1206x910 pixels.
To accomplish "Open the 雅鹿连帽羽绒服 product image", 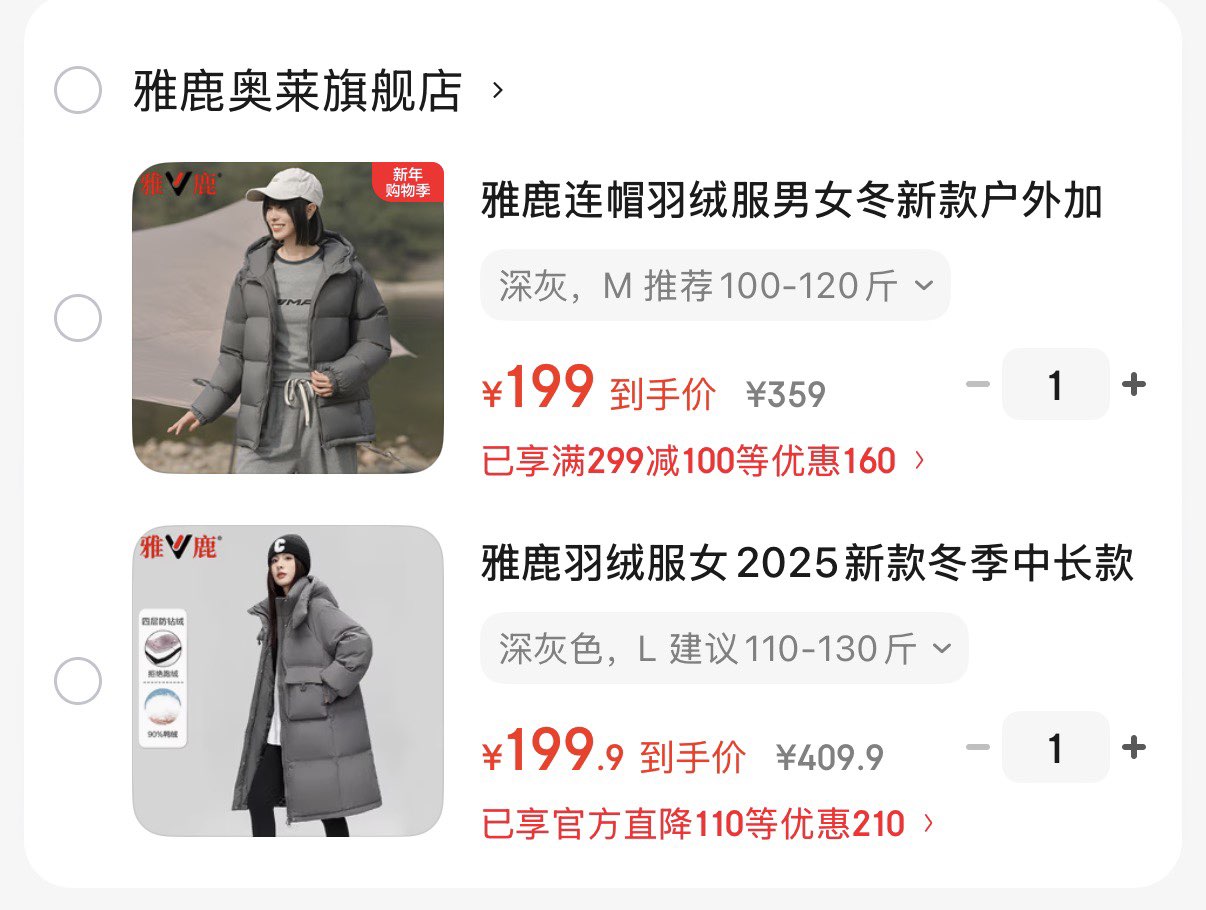I will [288, 318].
